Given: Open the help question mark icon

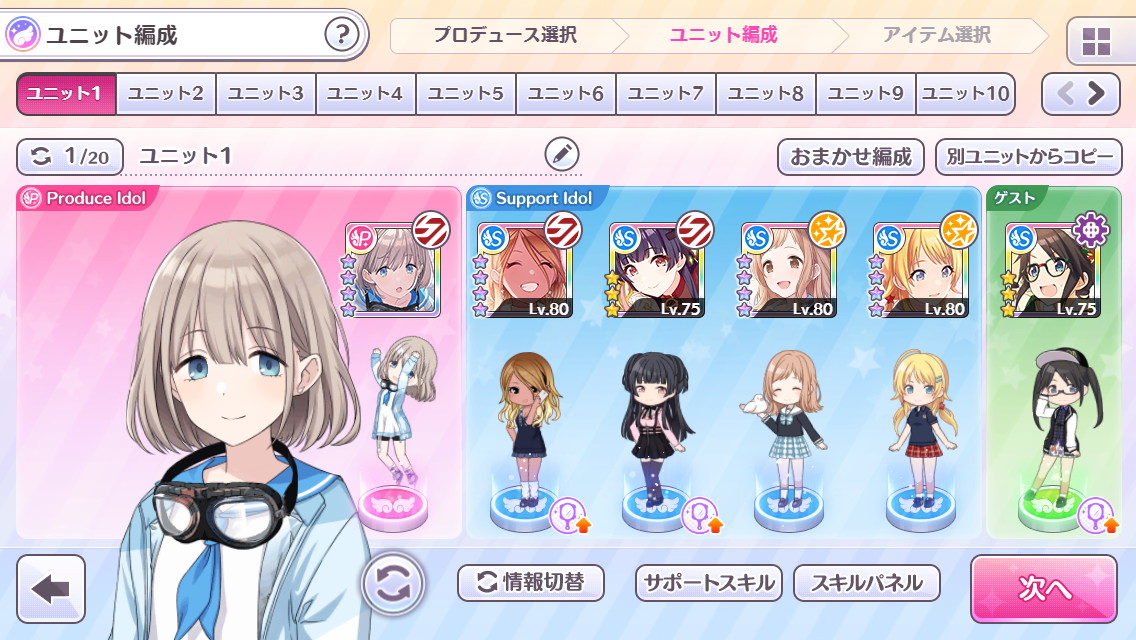Looking at the screenshot, I should coord(342,36).
